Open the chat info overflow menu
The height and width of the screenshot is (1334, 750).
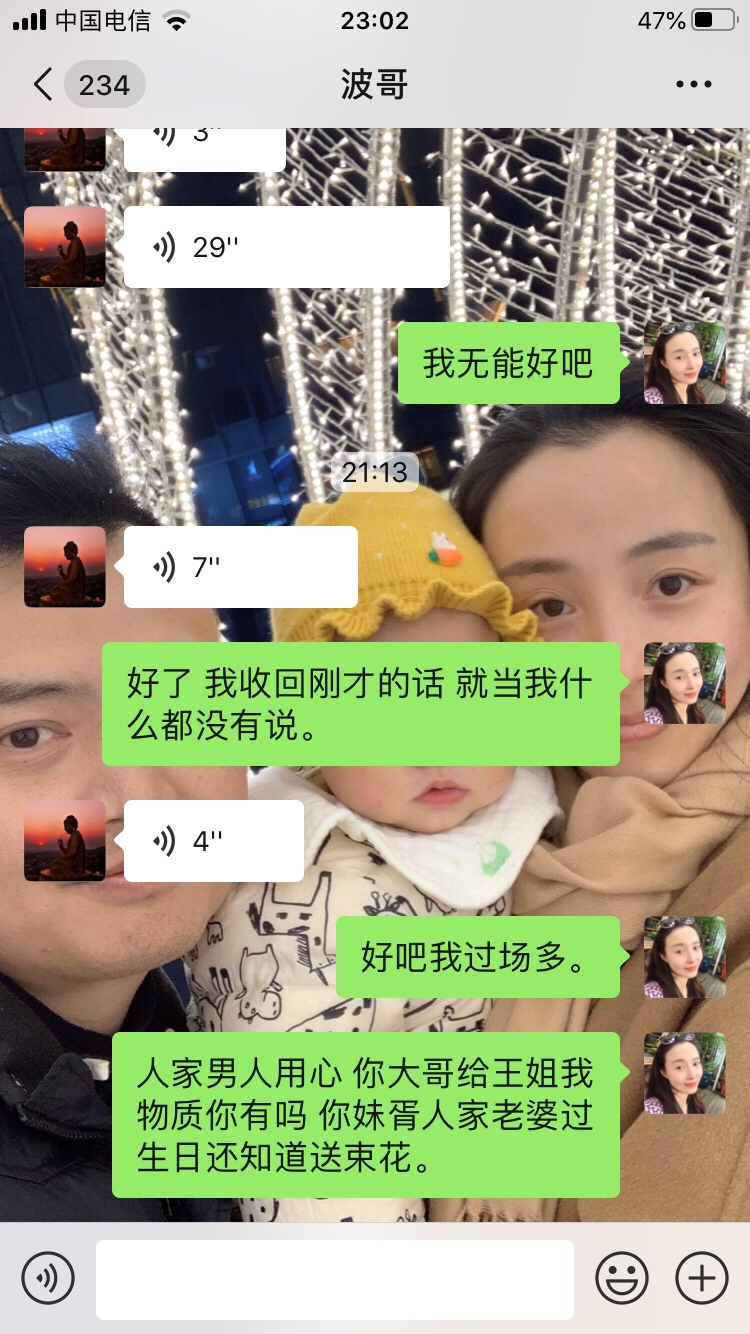pyautogui.click(x=693, y=85)
